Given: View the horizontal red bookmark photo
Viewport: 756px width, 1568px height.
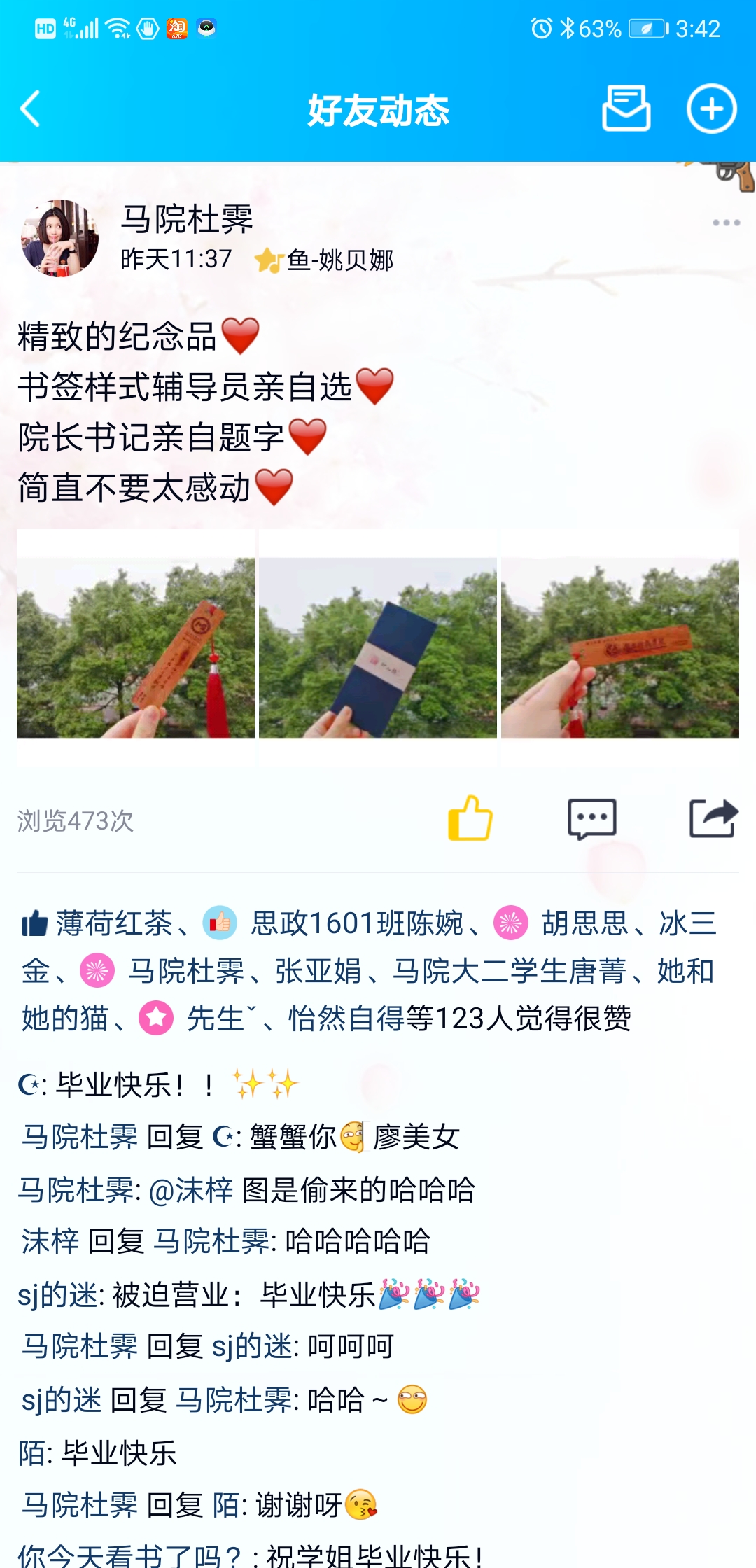Looking at the screenshot, I should tap(620, 647).
